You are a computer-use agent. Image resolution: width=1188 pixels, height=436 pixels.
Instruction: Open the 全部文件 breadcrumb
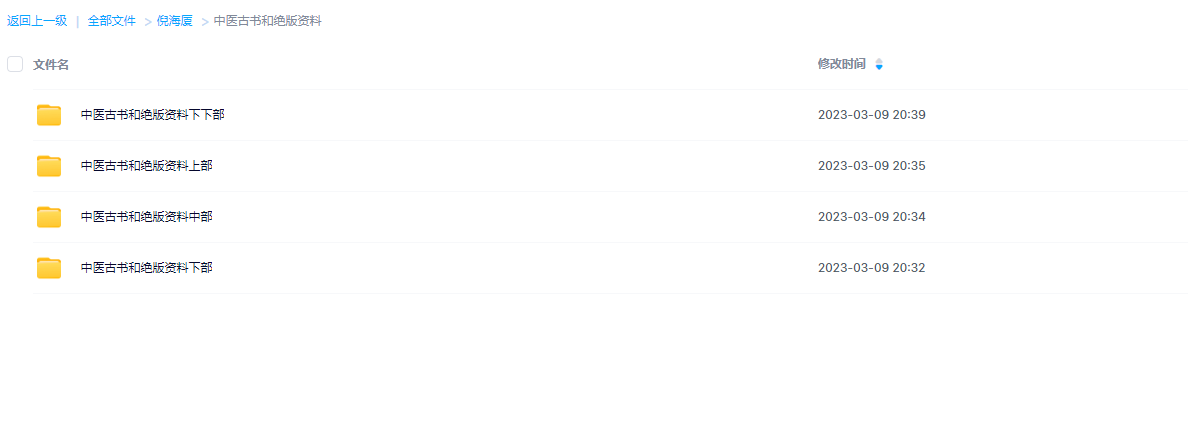111,21
